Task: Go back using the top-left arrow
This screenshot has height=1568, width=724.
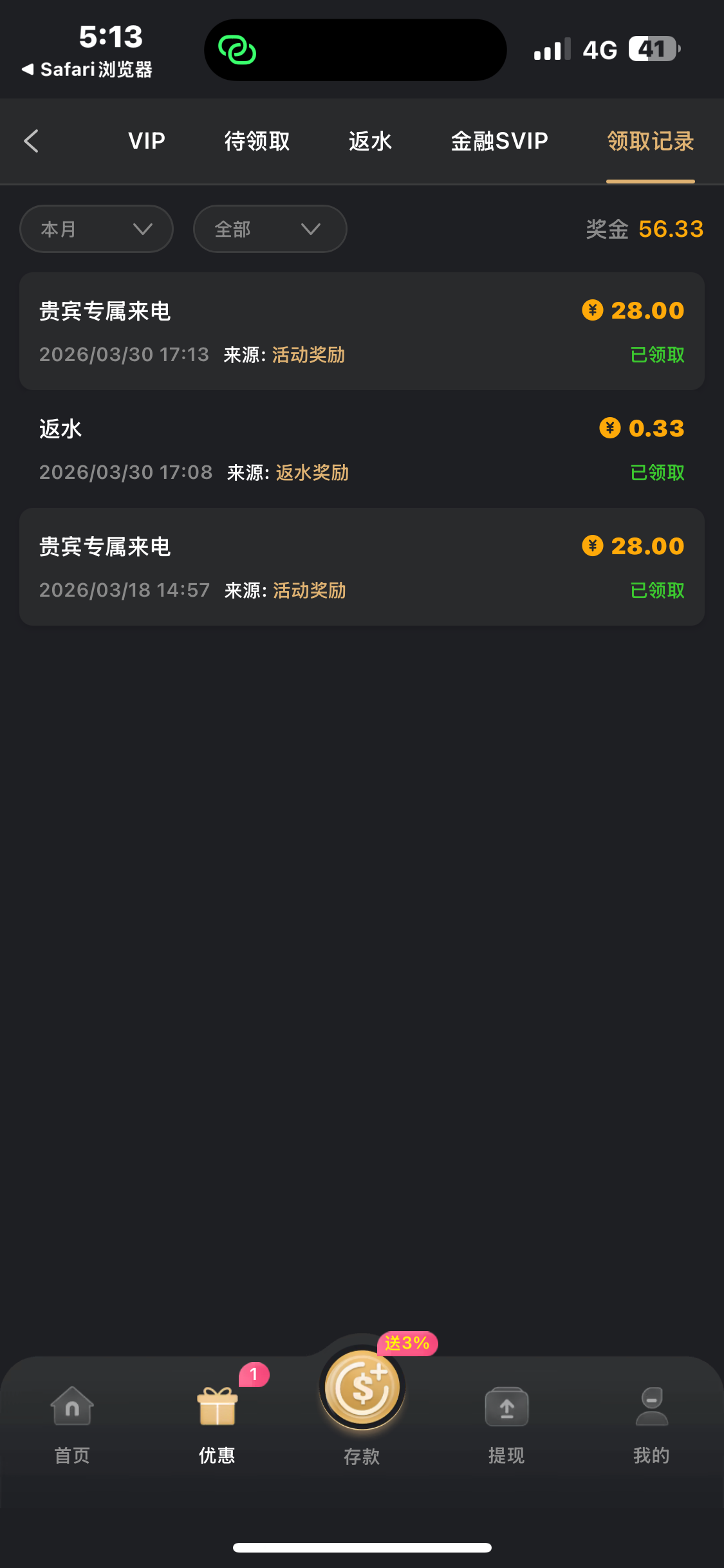Action: [31, 141]
